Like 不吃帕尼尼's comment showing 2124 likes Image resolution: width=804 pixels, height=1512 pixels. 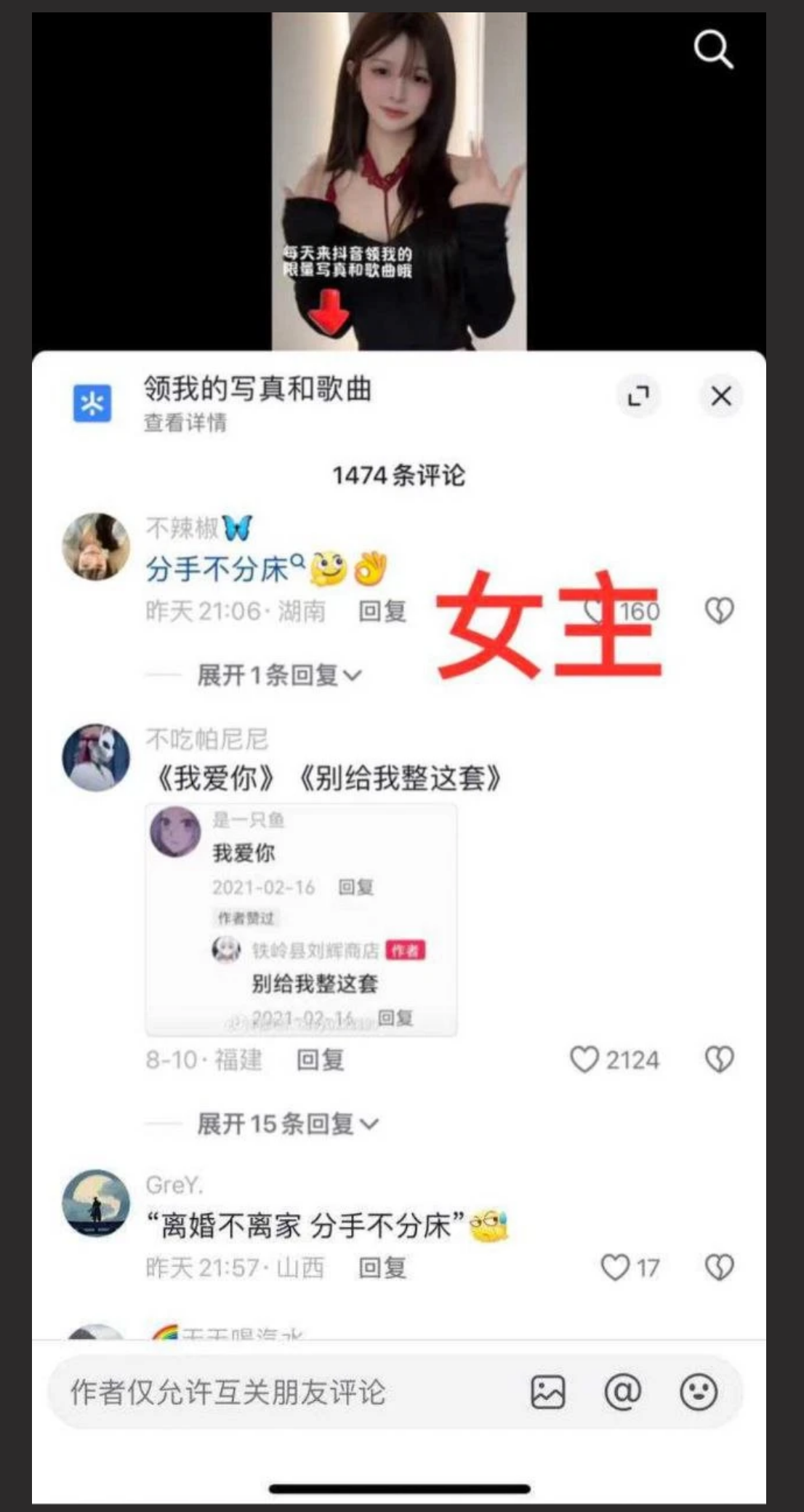tap(586, 1060)
